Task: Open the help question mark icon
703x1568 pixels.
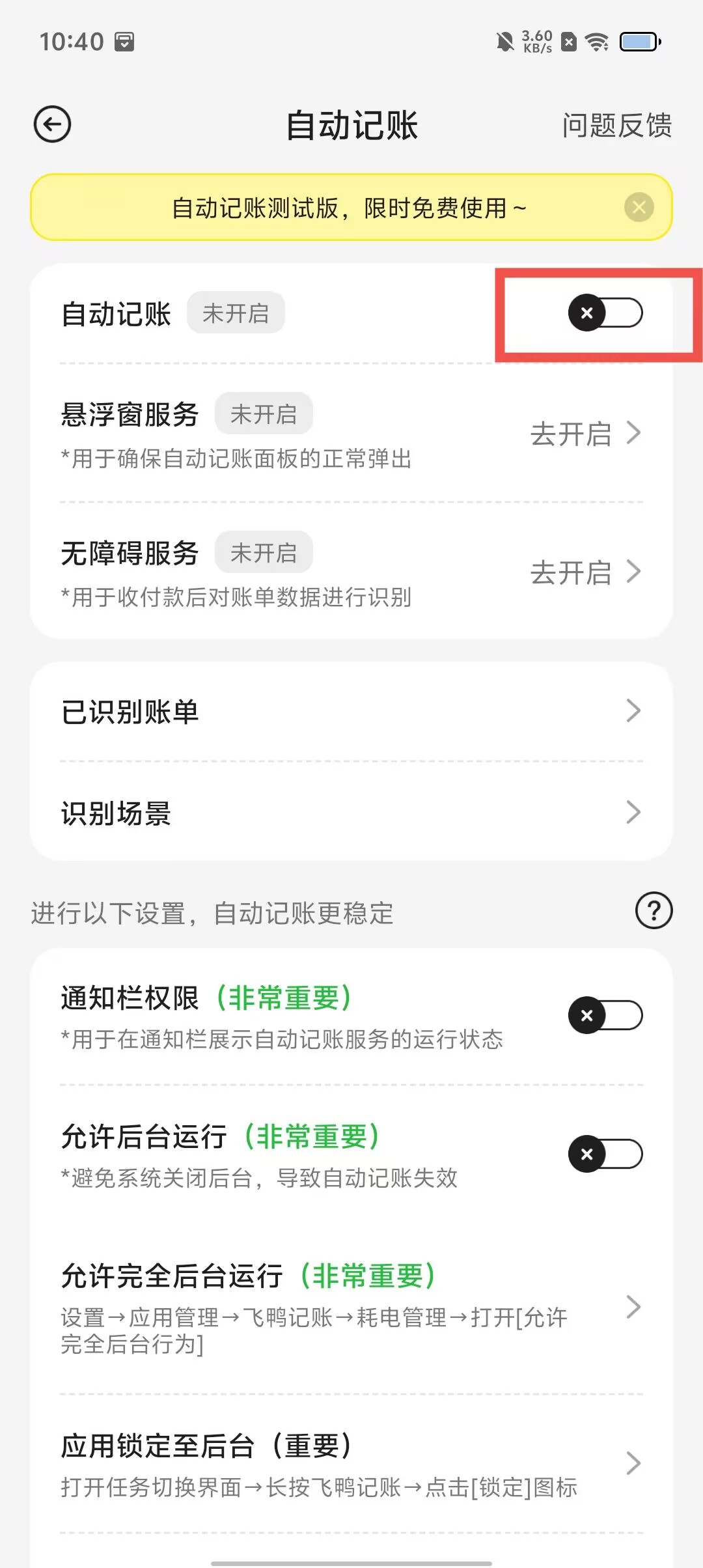Action: coord(654,910)
